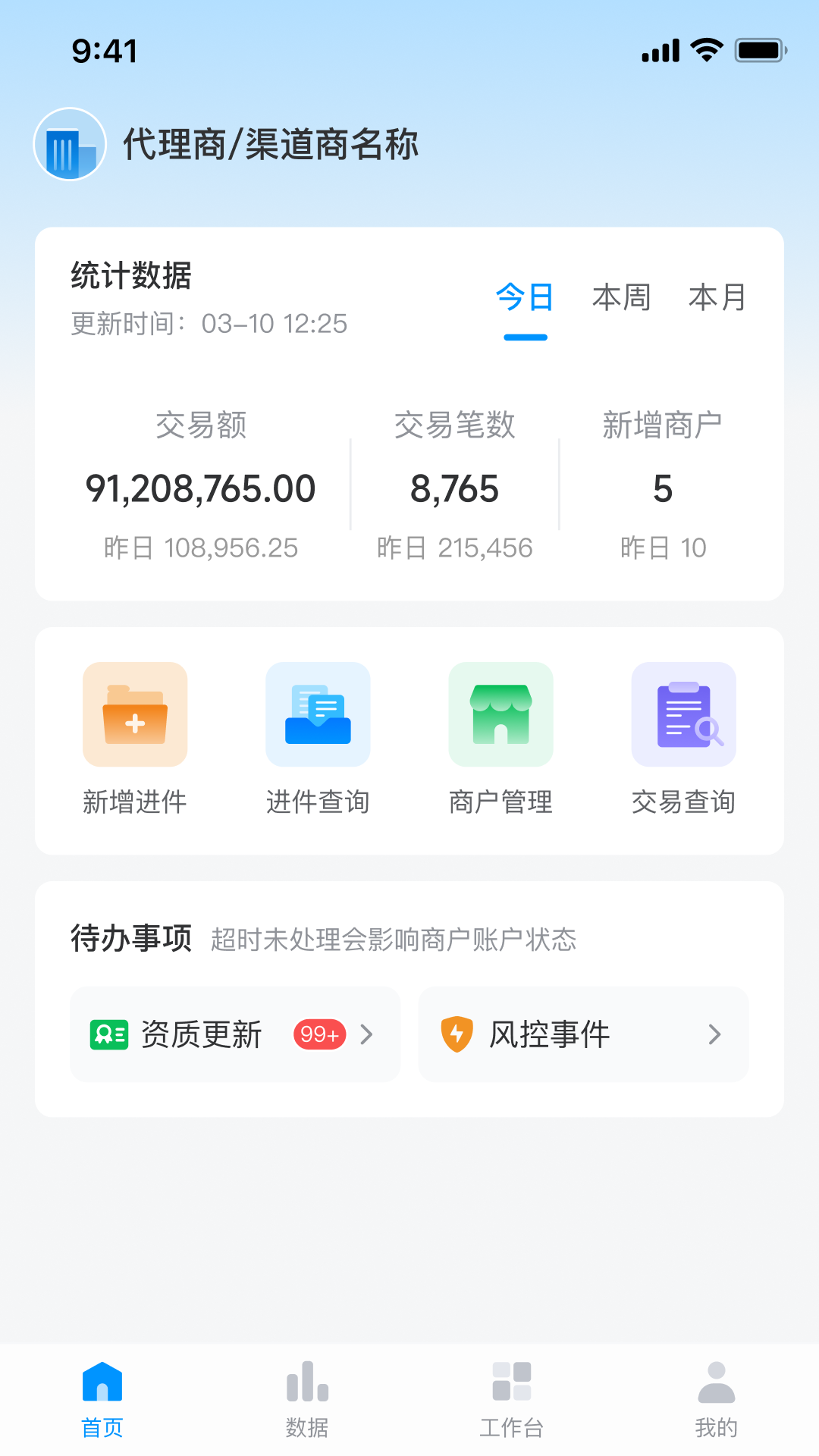Switch statistics to 本月
The height and width of the screenshot is (1456, 819).
click(x=717, y=300)
